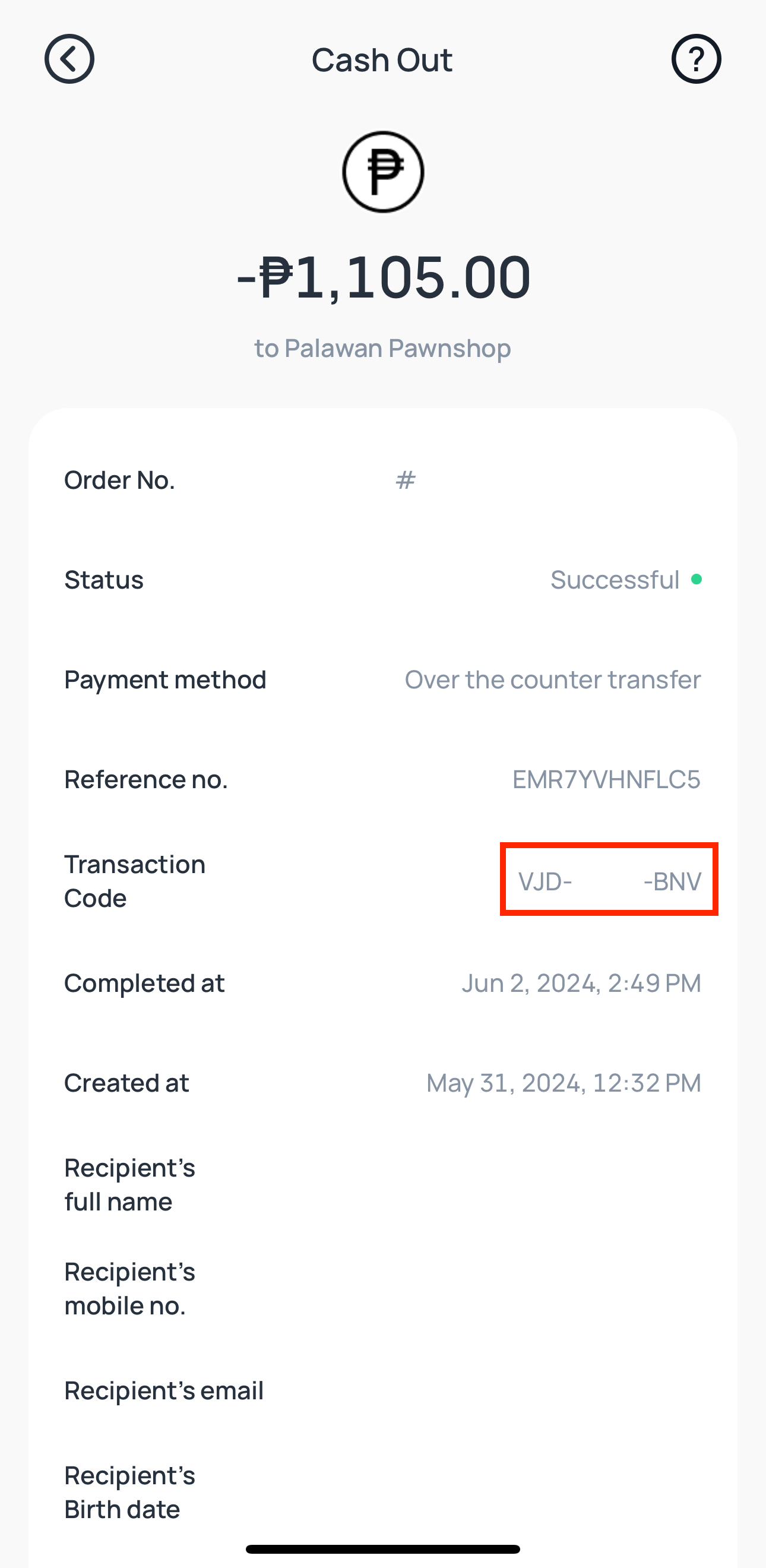Screen dimensions: 766x1568
Task: Tap the Created at date value
Action: (564, 1082)
